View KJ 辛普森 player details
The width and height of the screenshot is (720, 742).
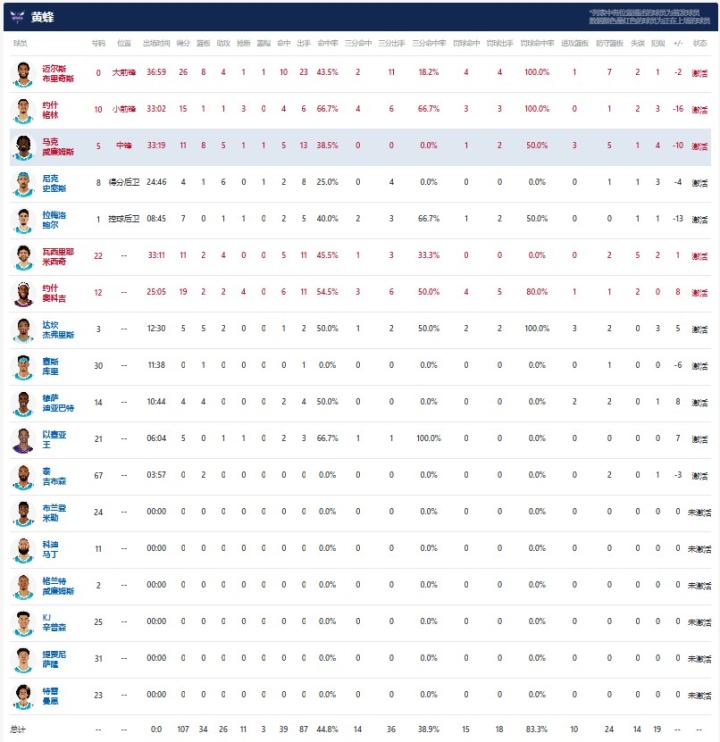[53, 623]
